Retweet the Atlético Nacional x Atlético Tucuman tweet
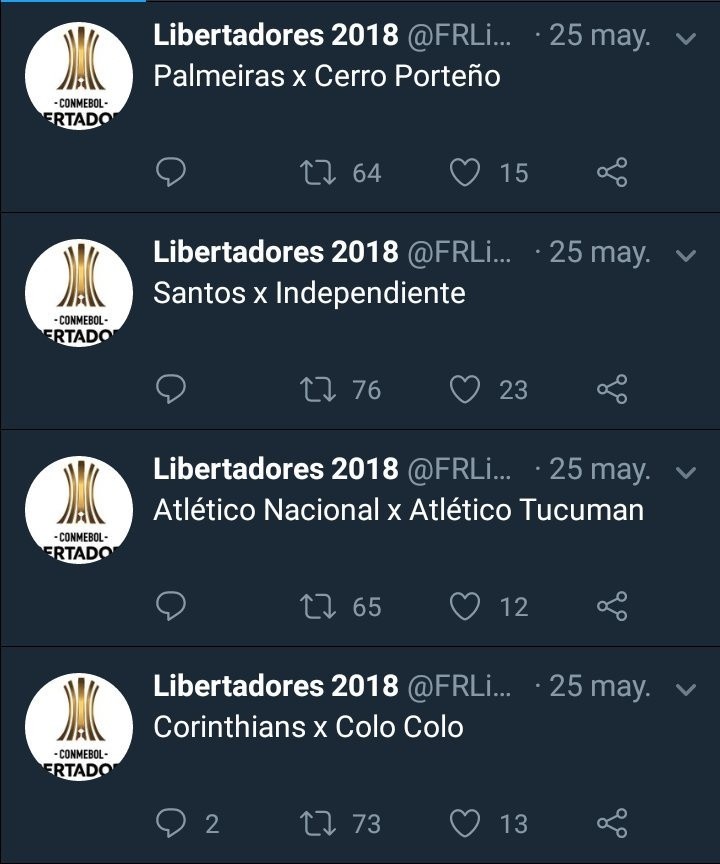 point(319,606)
